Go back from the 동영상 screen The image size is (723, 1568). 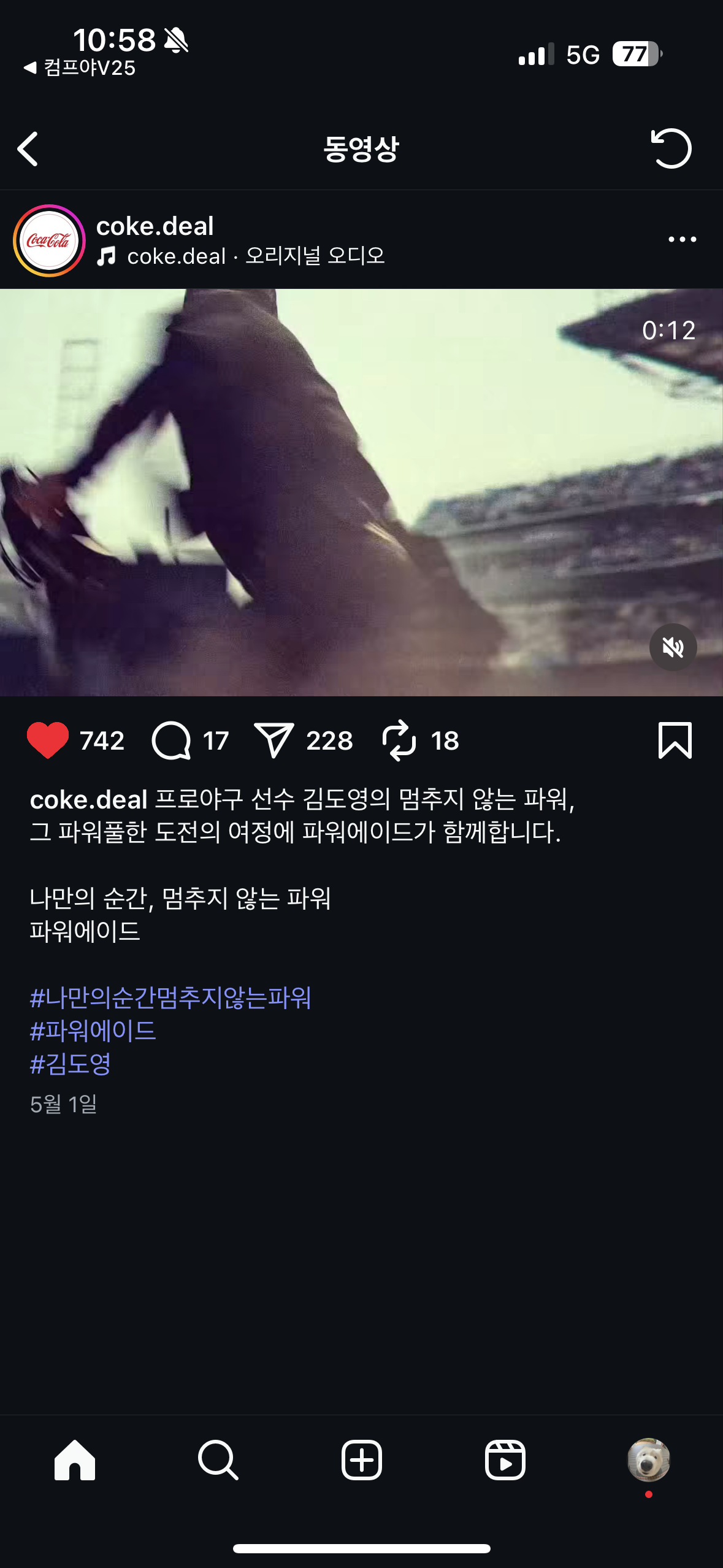(28, 149)
